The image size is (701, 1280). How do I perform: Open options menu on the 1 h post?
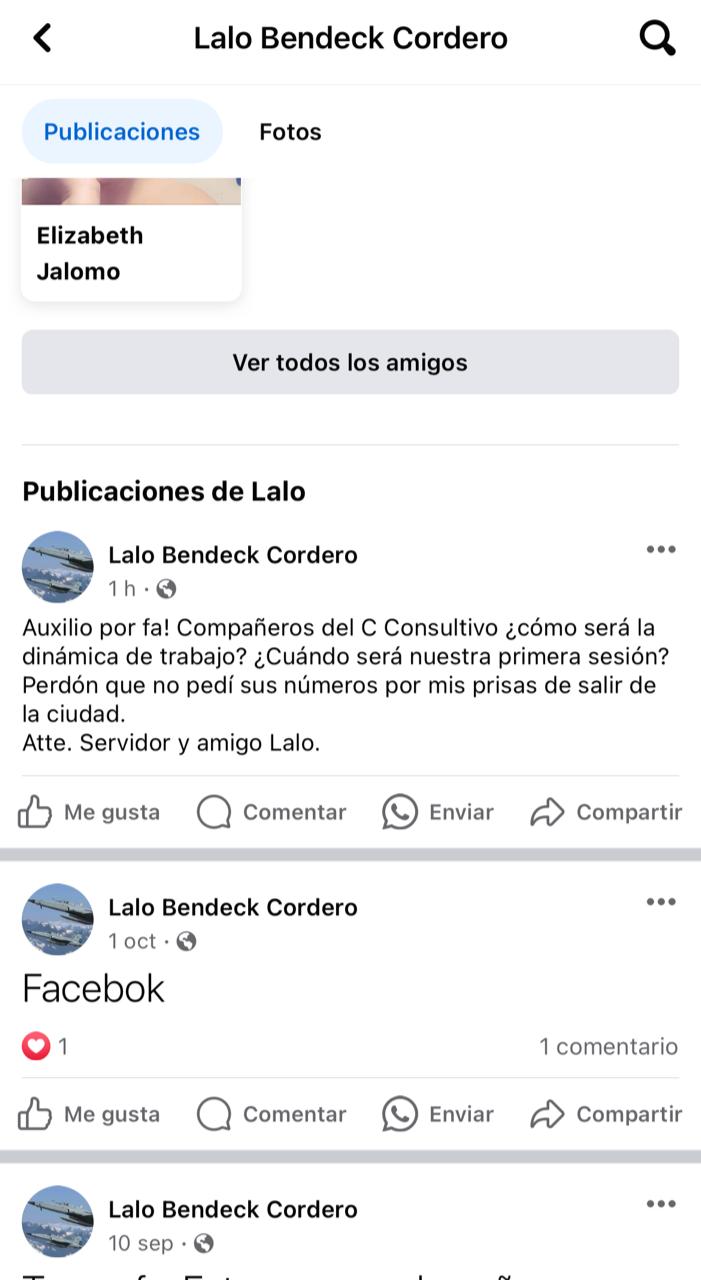(661, 549)
